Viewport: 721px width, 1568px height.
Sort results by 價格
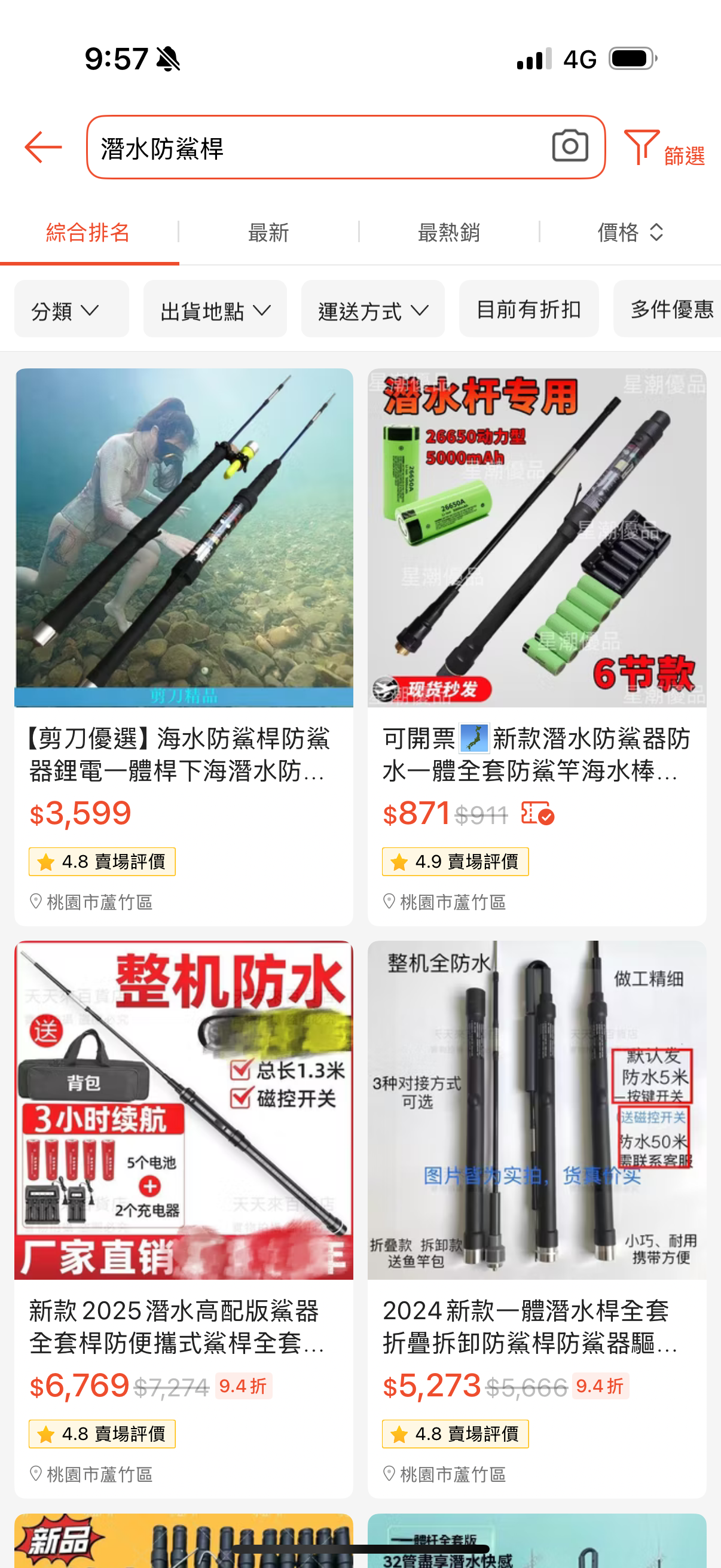click(x=629, y=233)
